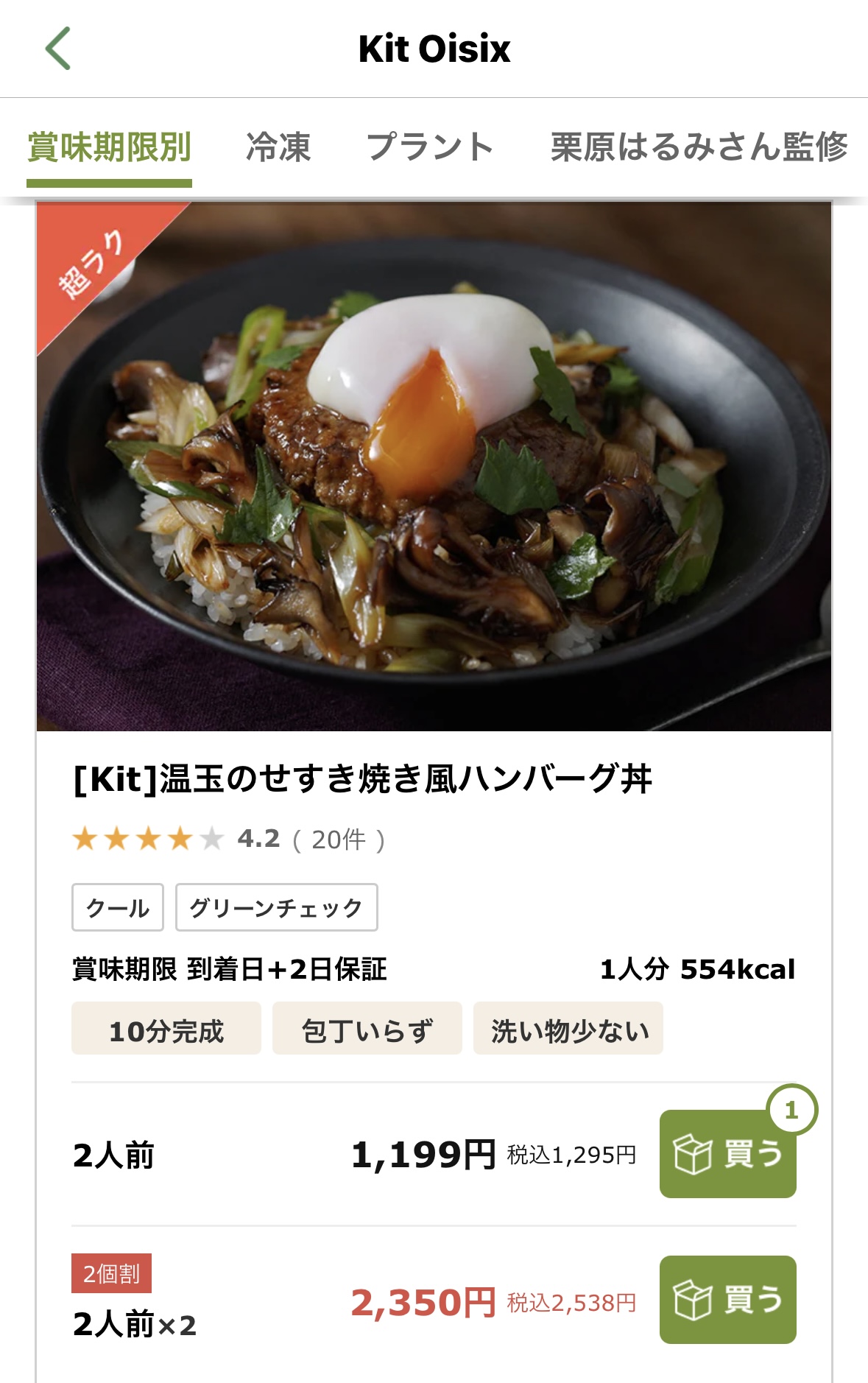This screenshot has height=1383, width=868.
Task: Buy the 2人前 kit for 1,199円
Action: [727, 1153]
